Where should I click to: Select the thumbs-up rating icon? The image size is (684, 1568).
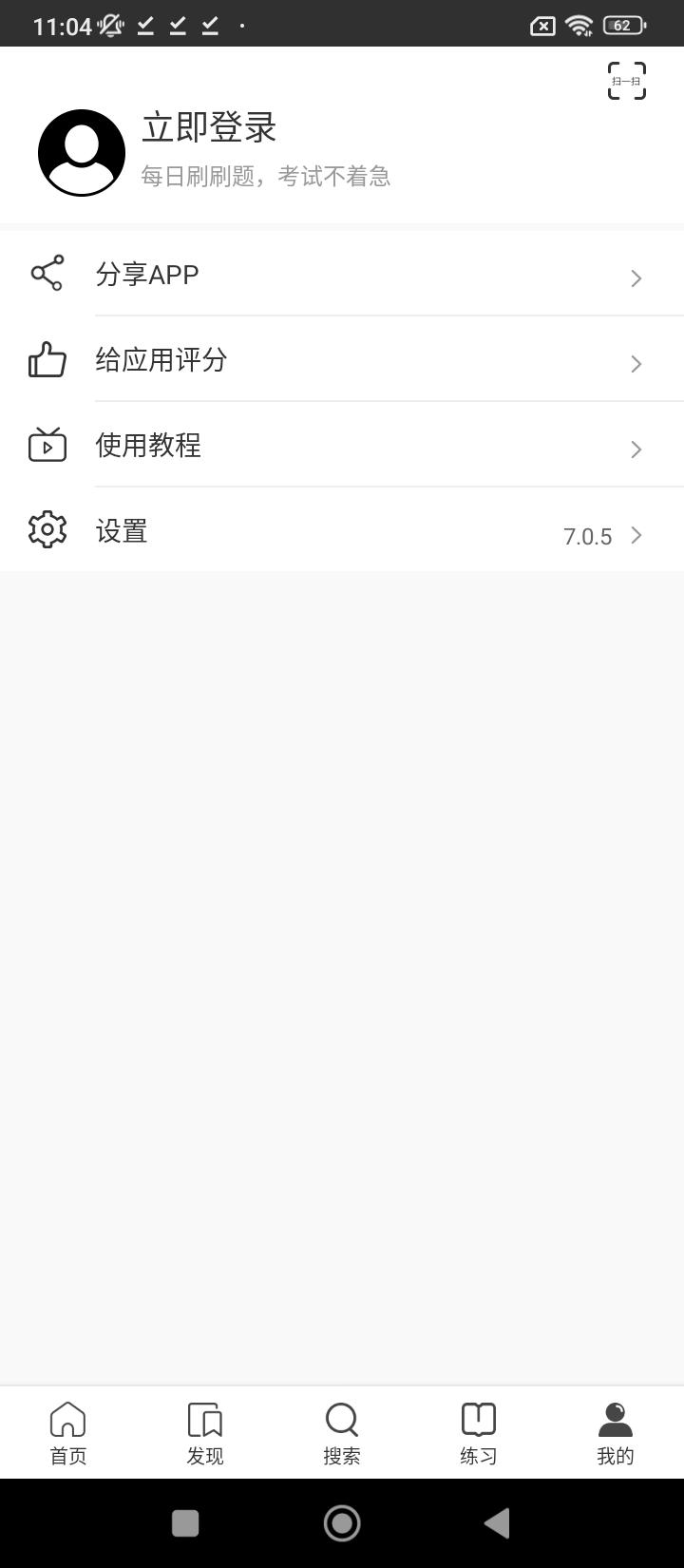46,359
